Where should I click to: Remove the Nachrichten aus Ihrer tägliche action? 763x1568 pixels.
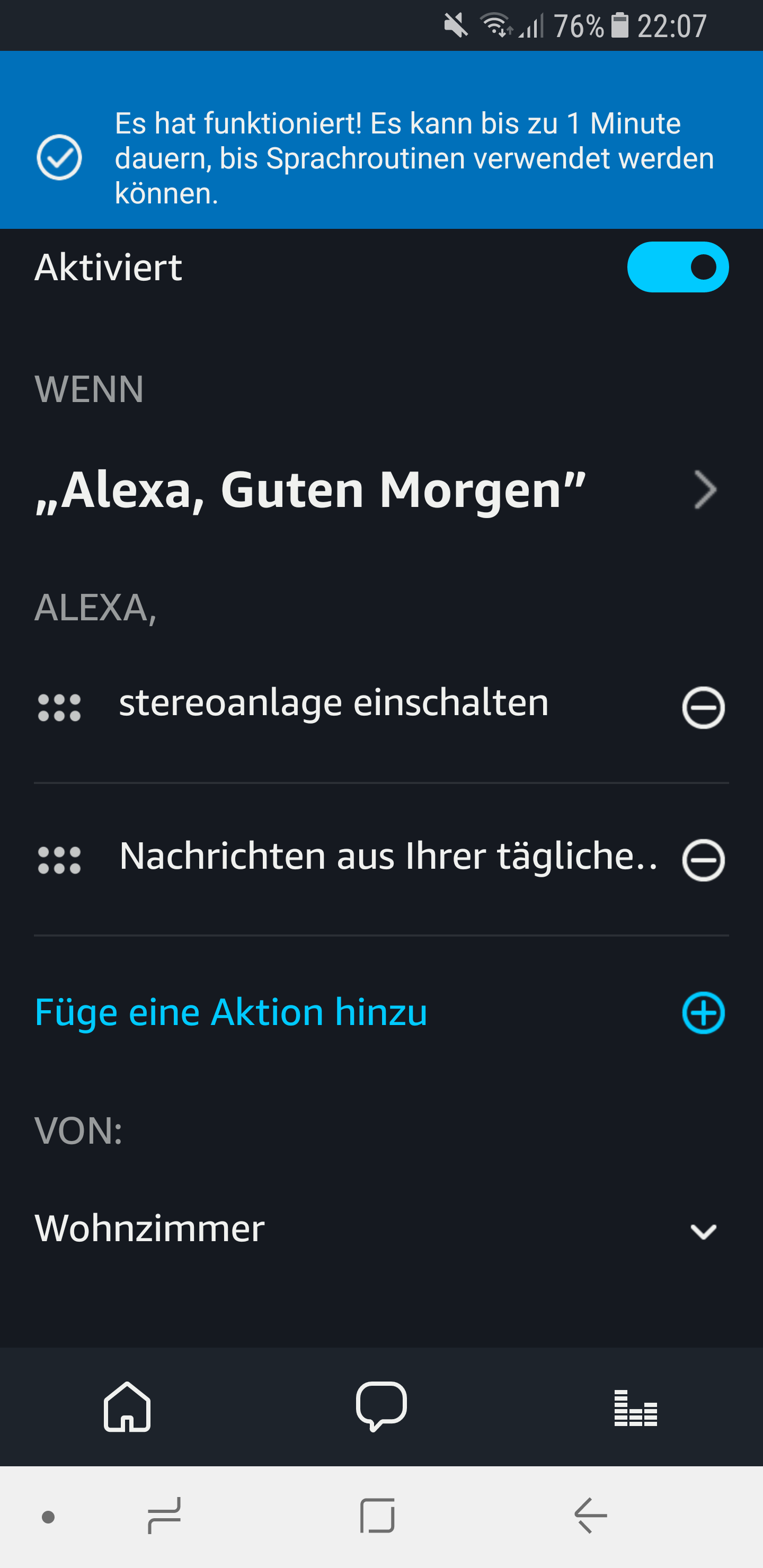[703, 859]
